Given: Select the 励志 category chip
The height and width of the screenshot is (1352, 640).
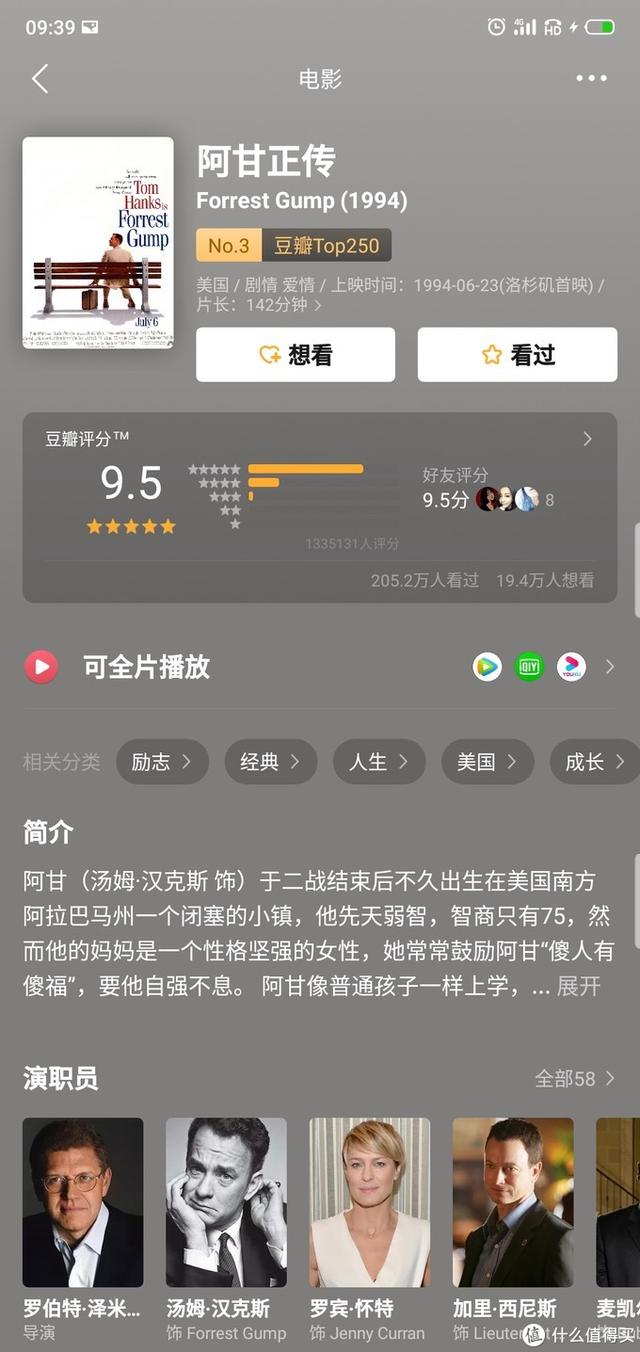Looking at the screenshot, I should tap(162, 762).
